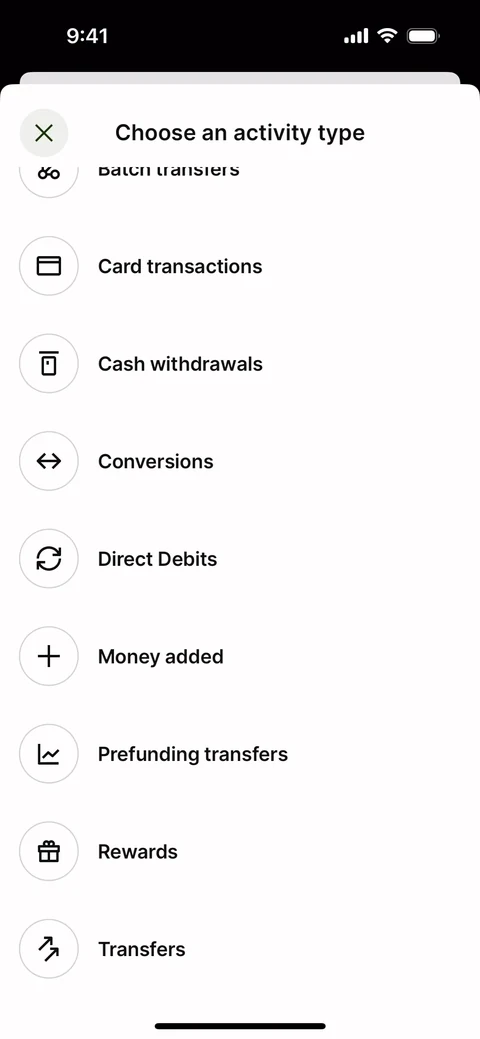Choose Rewards activity type
The image size is (480, 1039).
(x=240, y=851)
